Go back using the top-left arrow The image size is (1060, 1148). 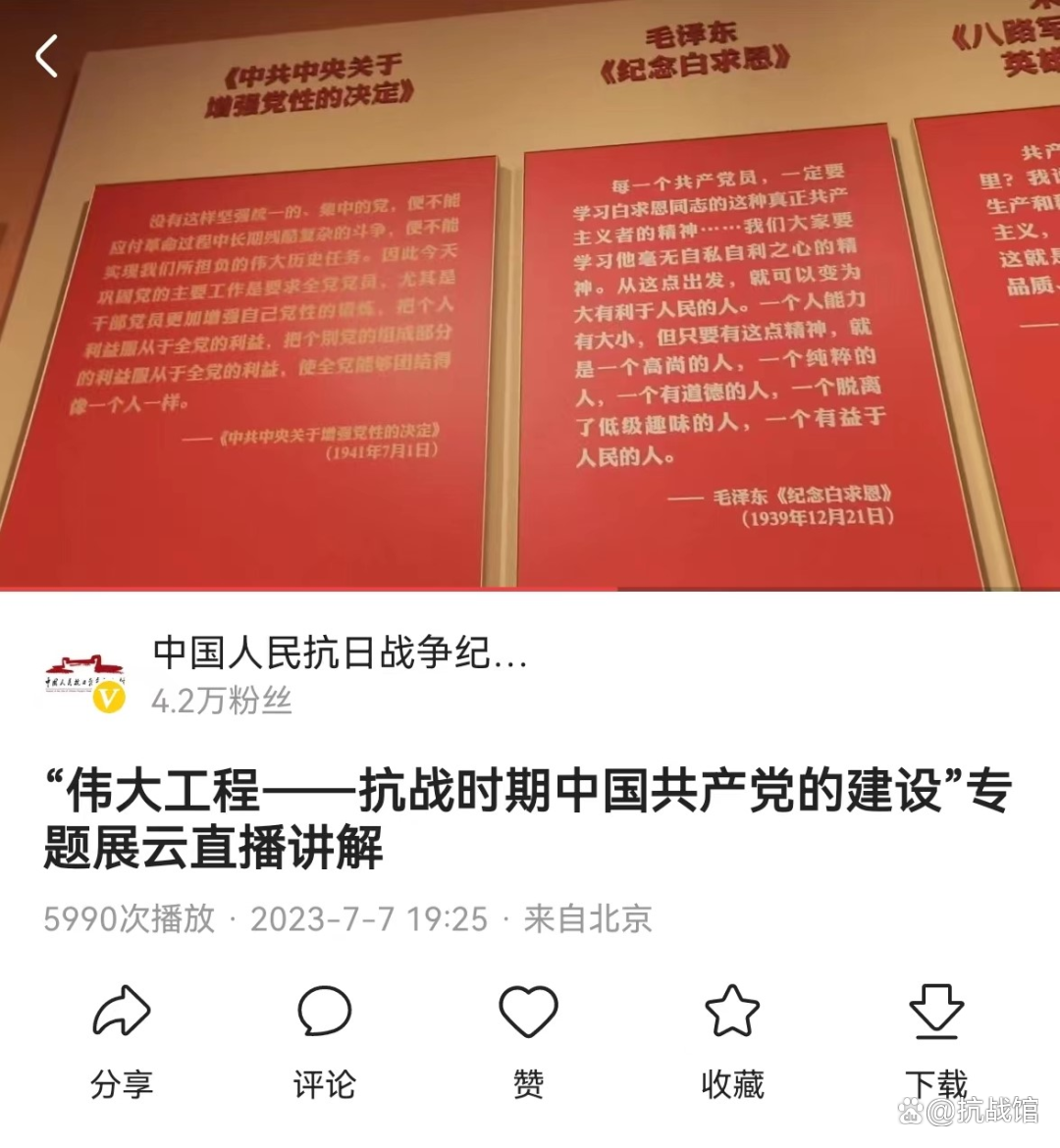[x=46, y=56]
